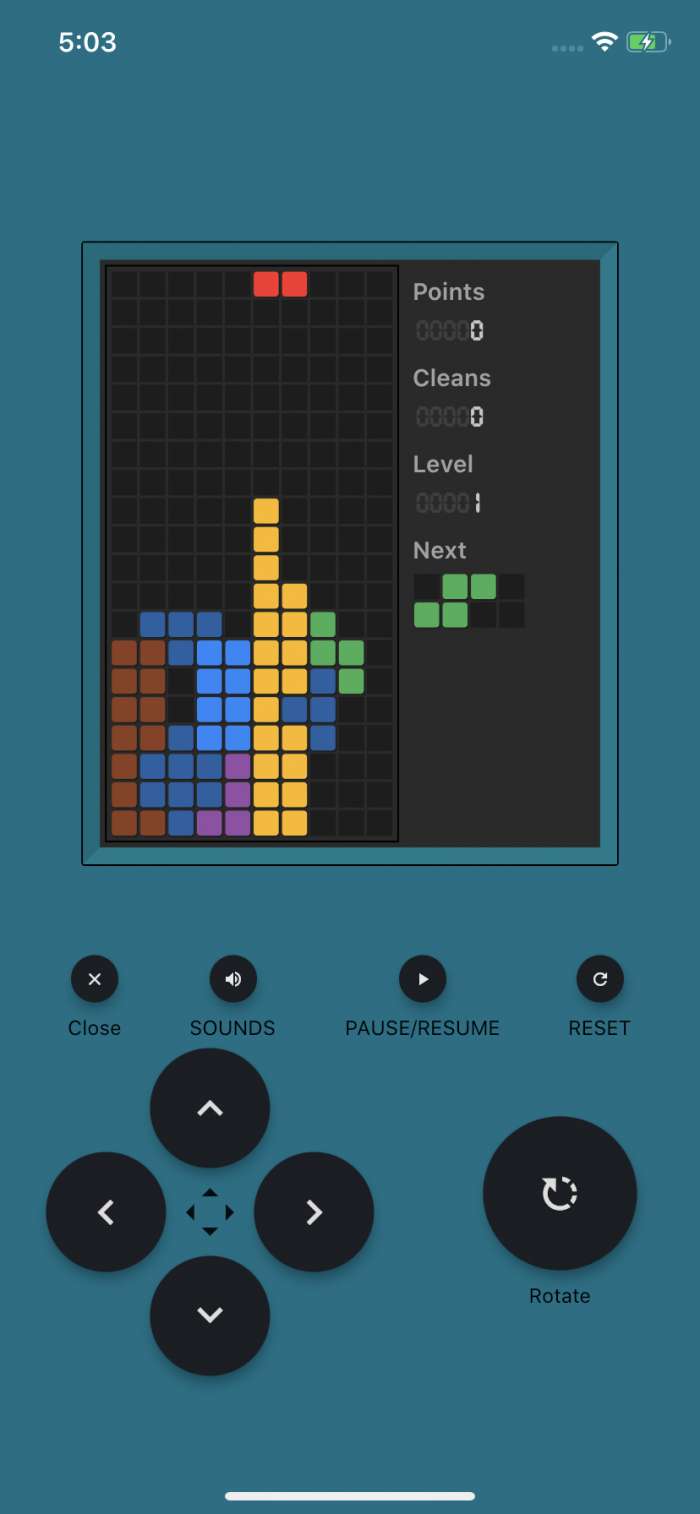Reset the game with the RESET button
Screen dimensions: 700x1514
600,979
